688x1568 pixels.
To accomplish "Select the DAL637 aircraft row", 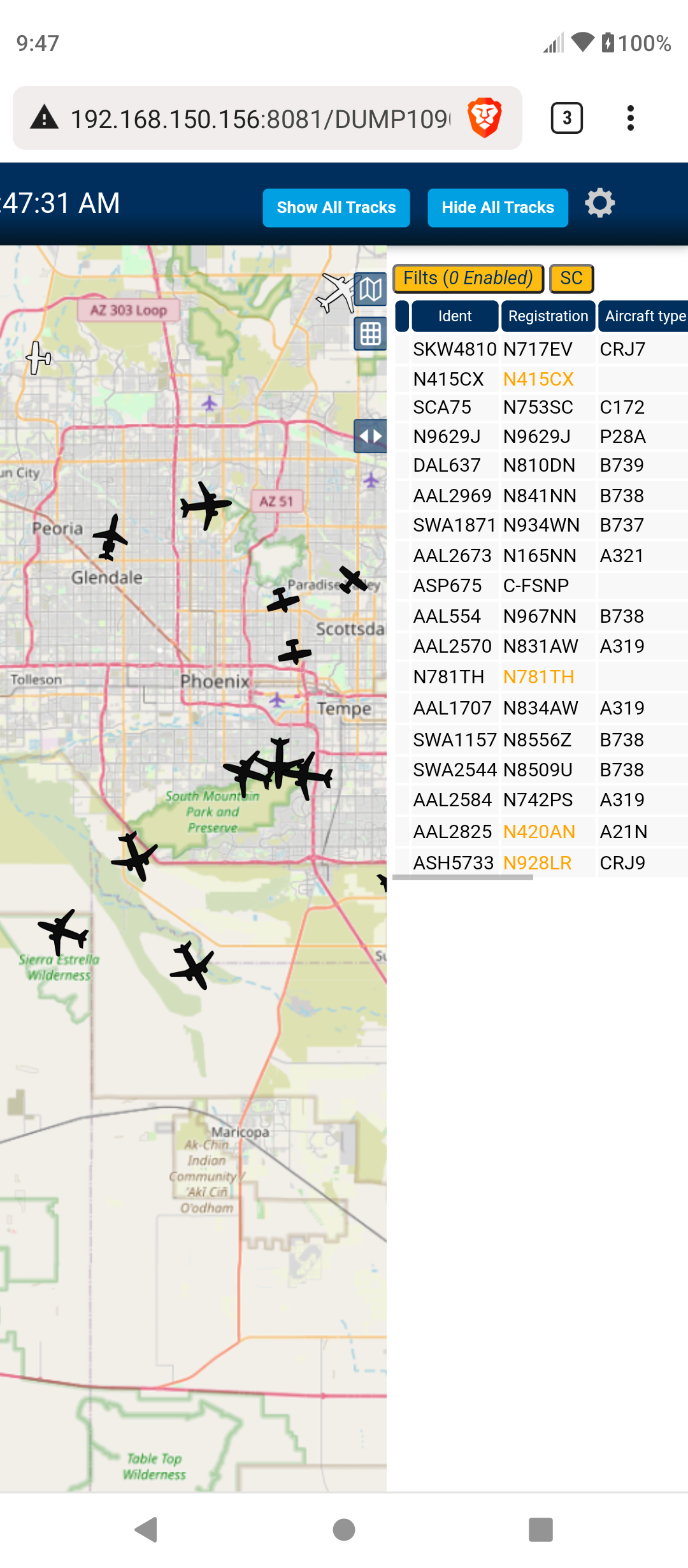I will 541,465.
